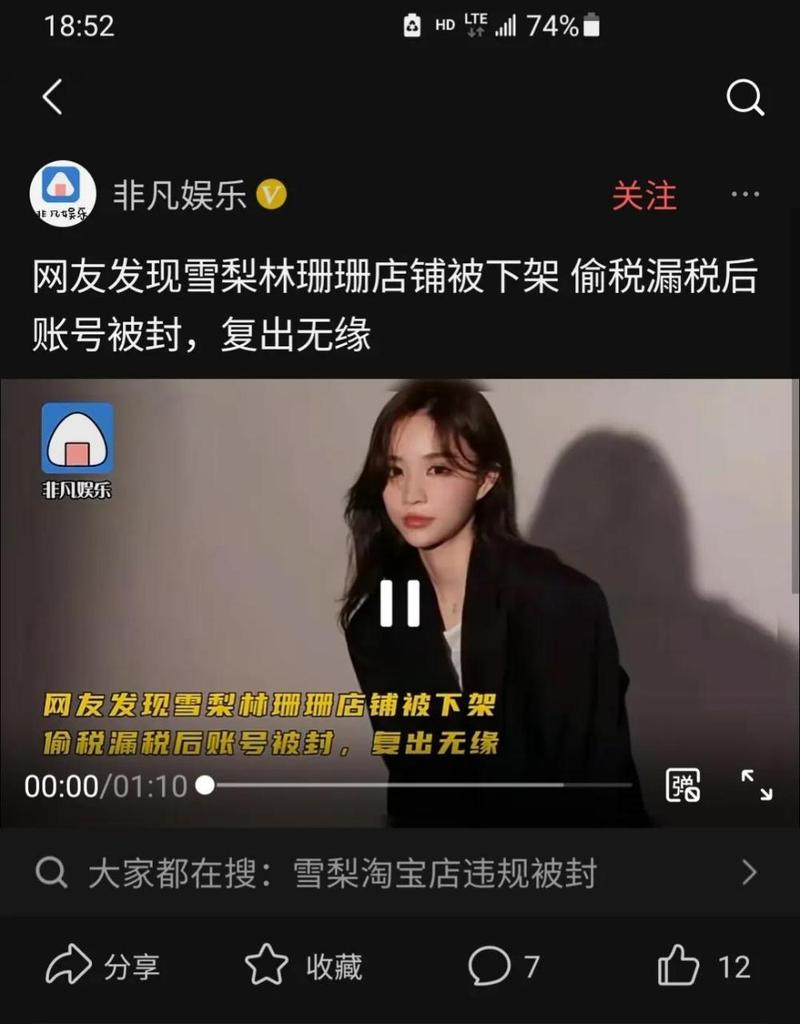Follow 非凡娱乐 via the 关注 button
The width and height of the screenshot is (800, 1024).
(644, 195)
